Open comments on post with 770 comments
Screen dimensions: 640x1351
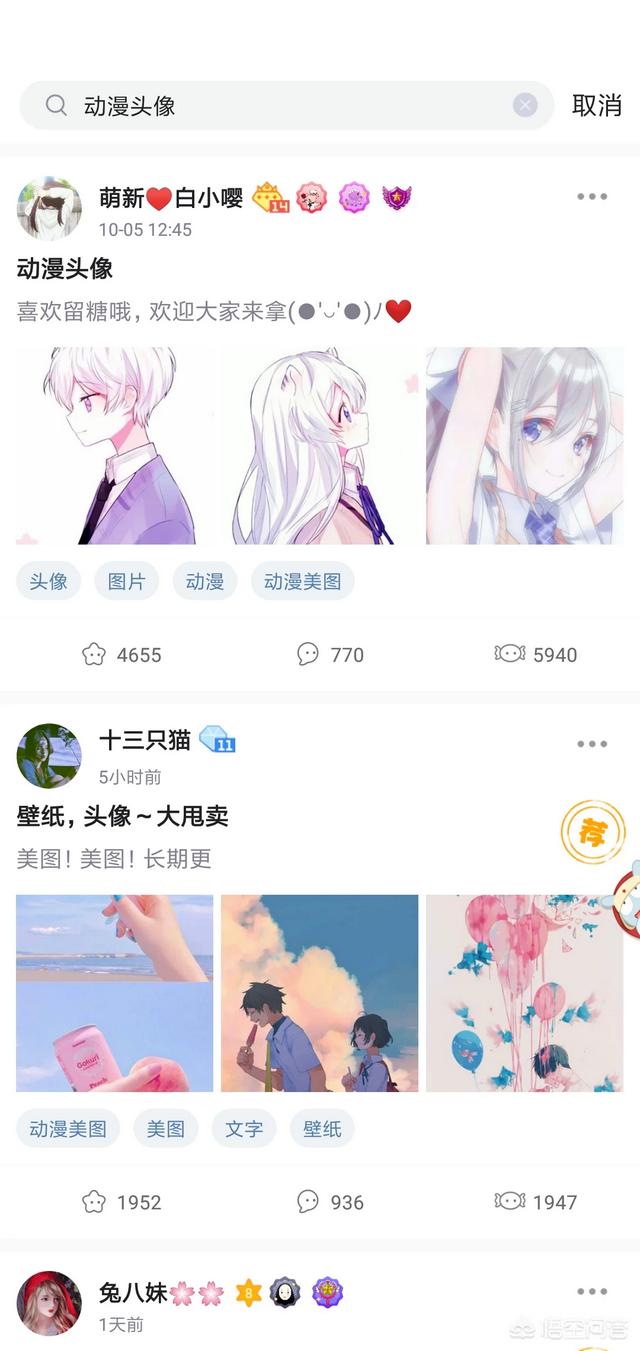click(330, 655)
